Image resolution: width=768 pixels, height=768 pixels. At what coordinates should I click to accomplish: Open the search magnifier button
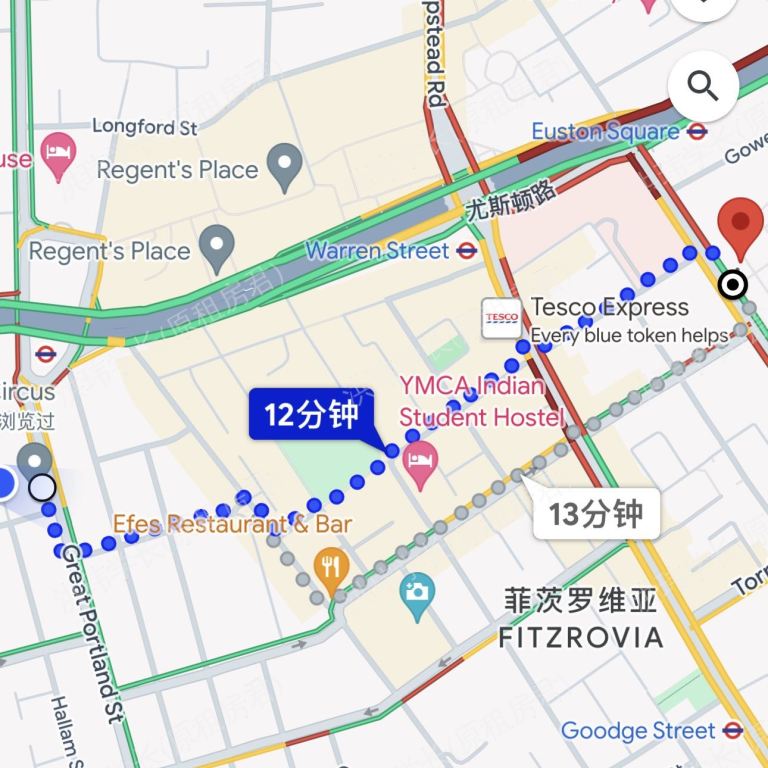pos(703,87)
